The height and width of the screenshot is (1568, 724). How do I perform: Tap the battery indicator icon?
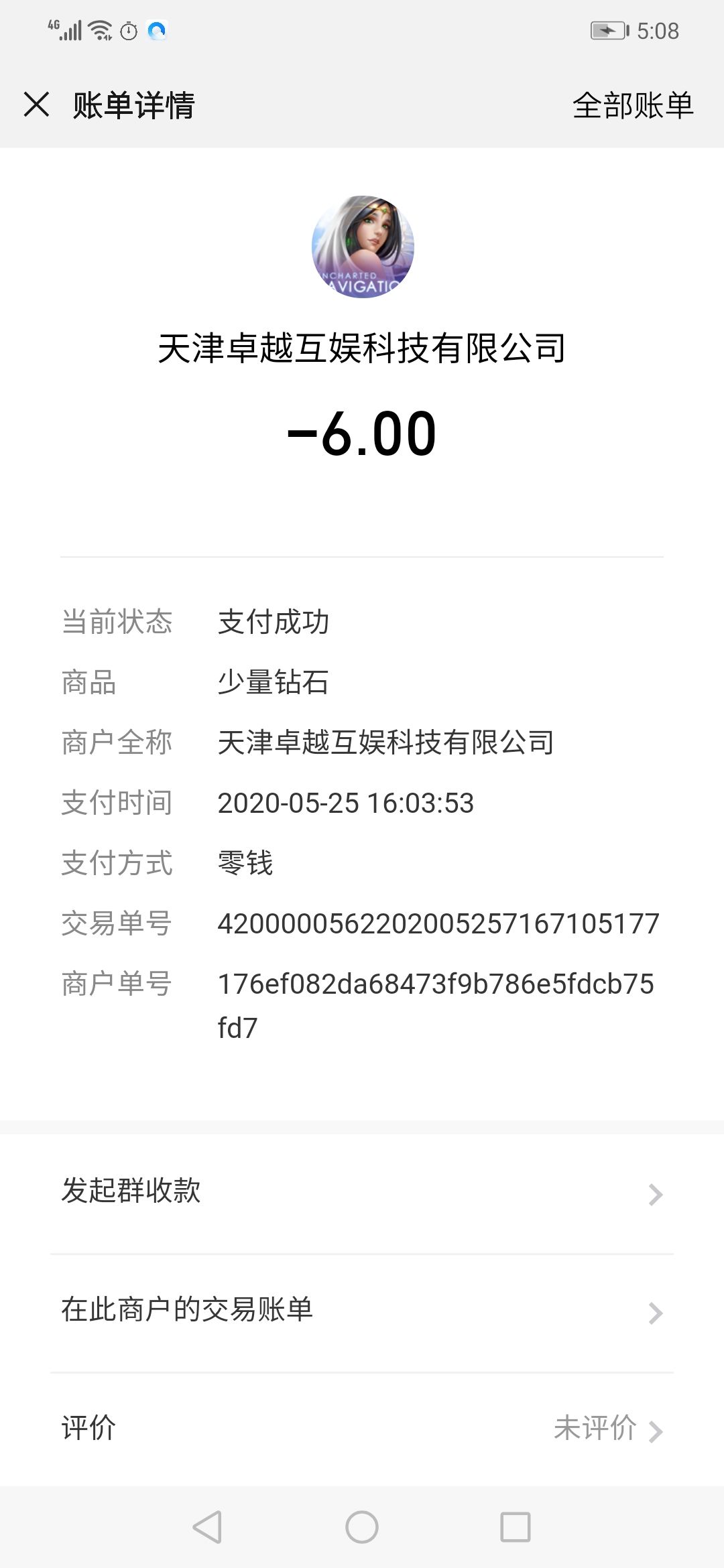[607, 29]
